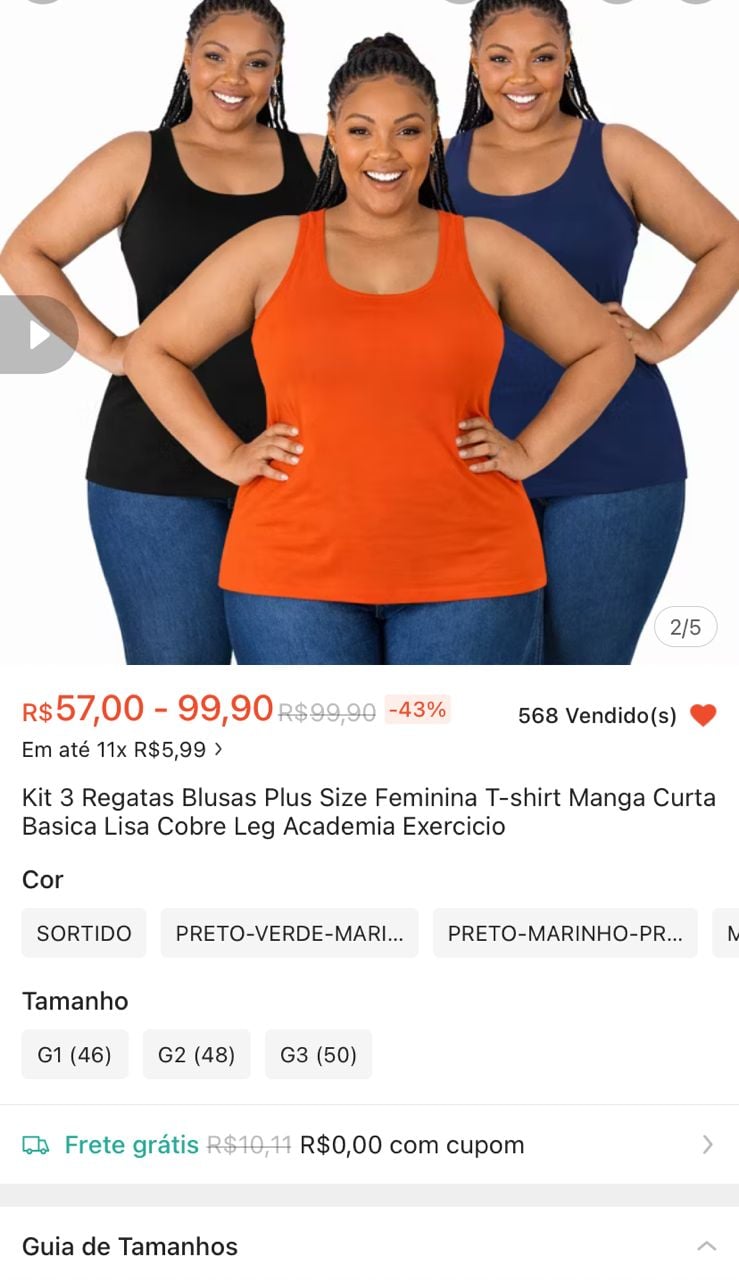This screenshot has height=1280, width=739.
Task: Pick size G3 (50)
Action: [x=318, y=1054]
